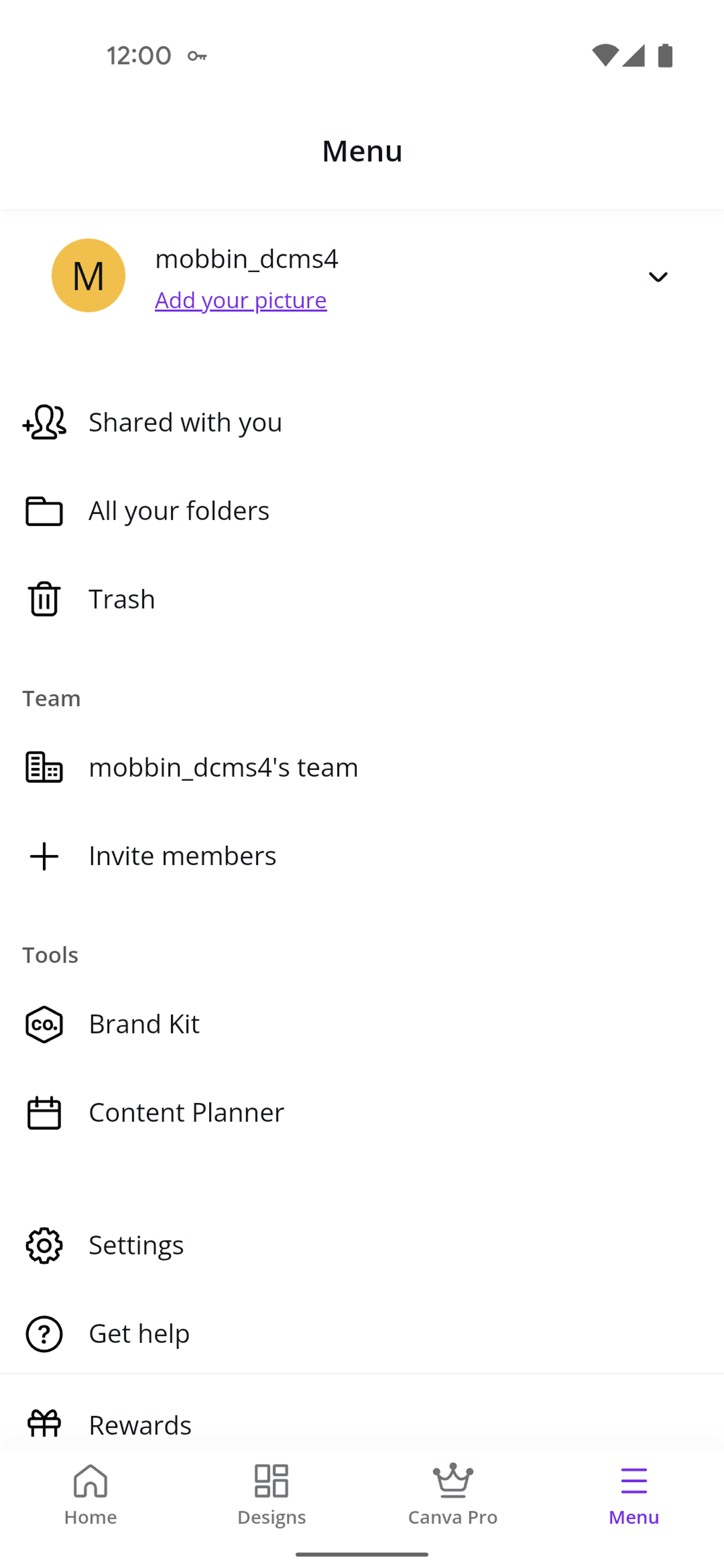Viewport: 724px width, 1568px height.
Task: Switch to the Home tab
Action: coord(91,1495)
